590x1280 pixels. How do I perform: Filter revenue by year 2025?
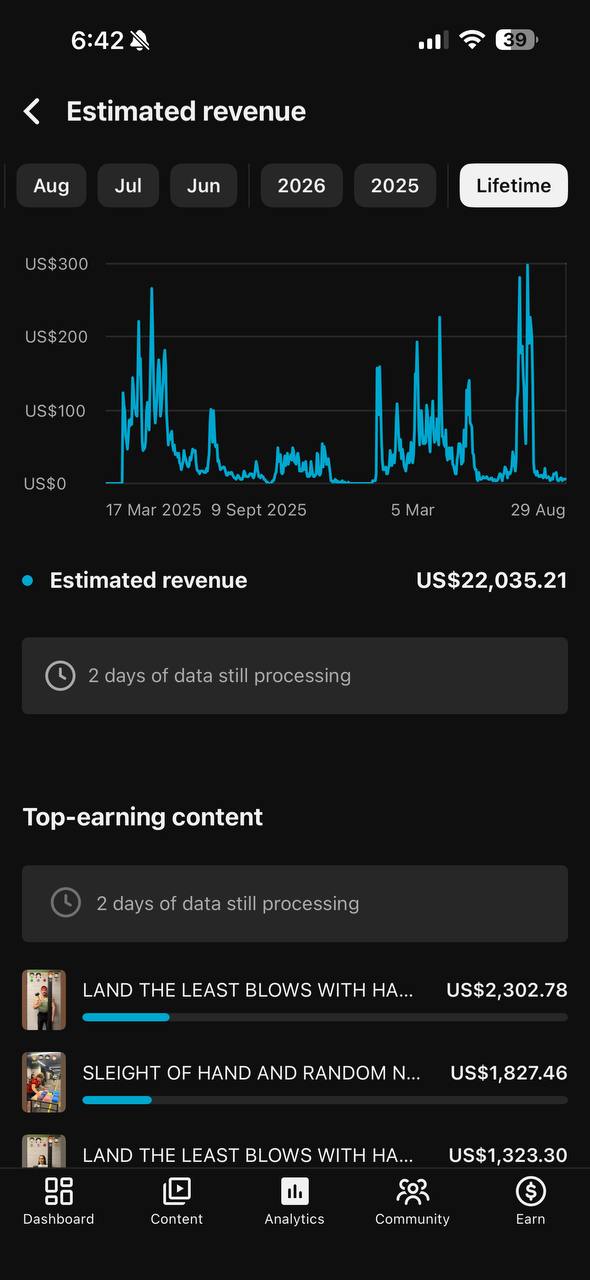[395, 186]
